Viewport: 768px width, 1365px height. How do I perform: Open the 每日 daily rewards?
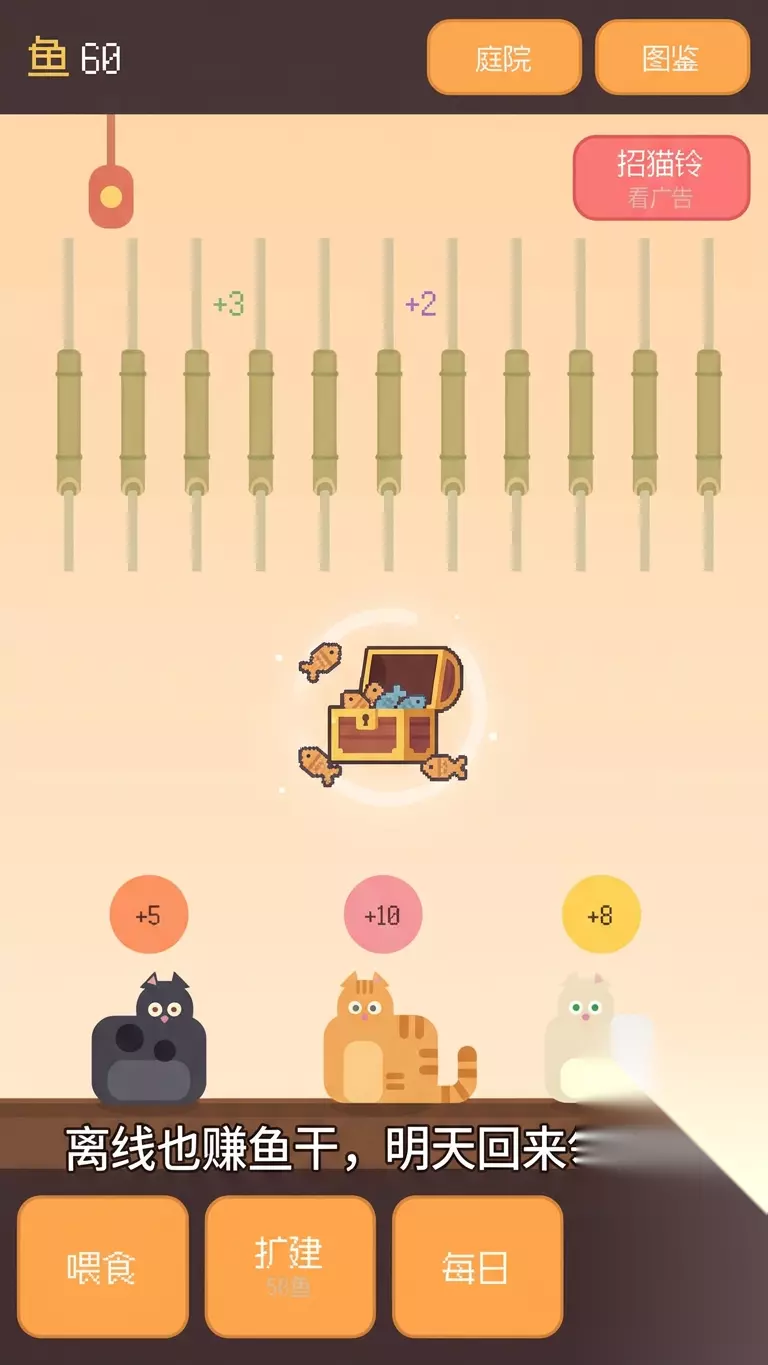coord(477,1267)
